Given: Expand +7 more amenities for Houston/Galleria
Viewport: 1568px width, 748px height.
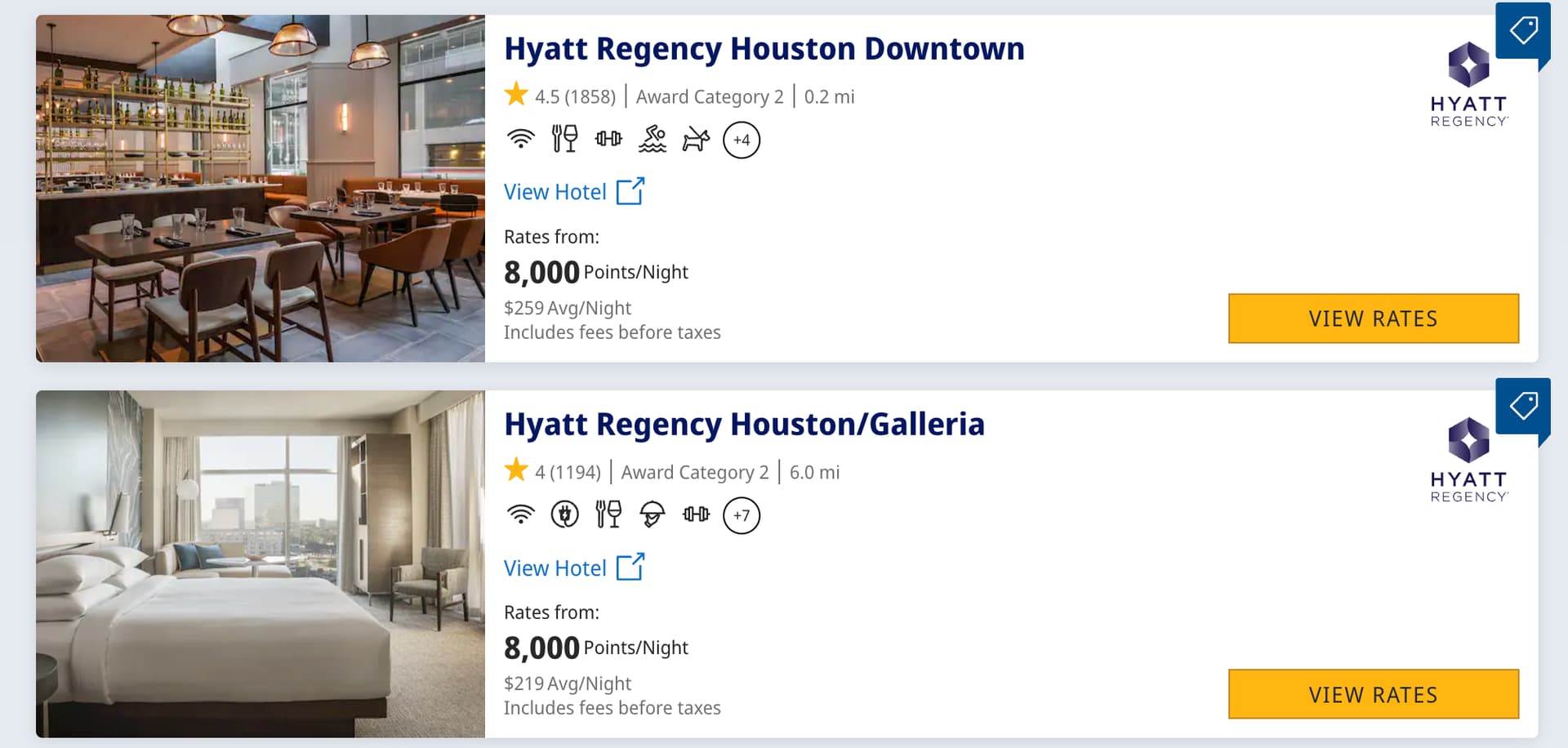Looking at the screenshot, I should pos(741,515).
